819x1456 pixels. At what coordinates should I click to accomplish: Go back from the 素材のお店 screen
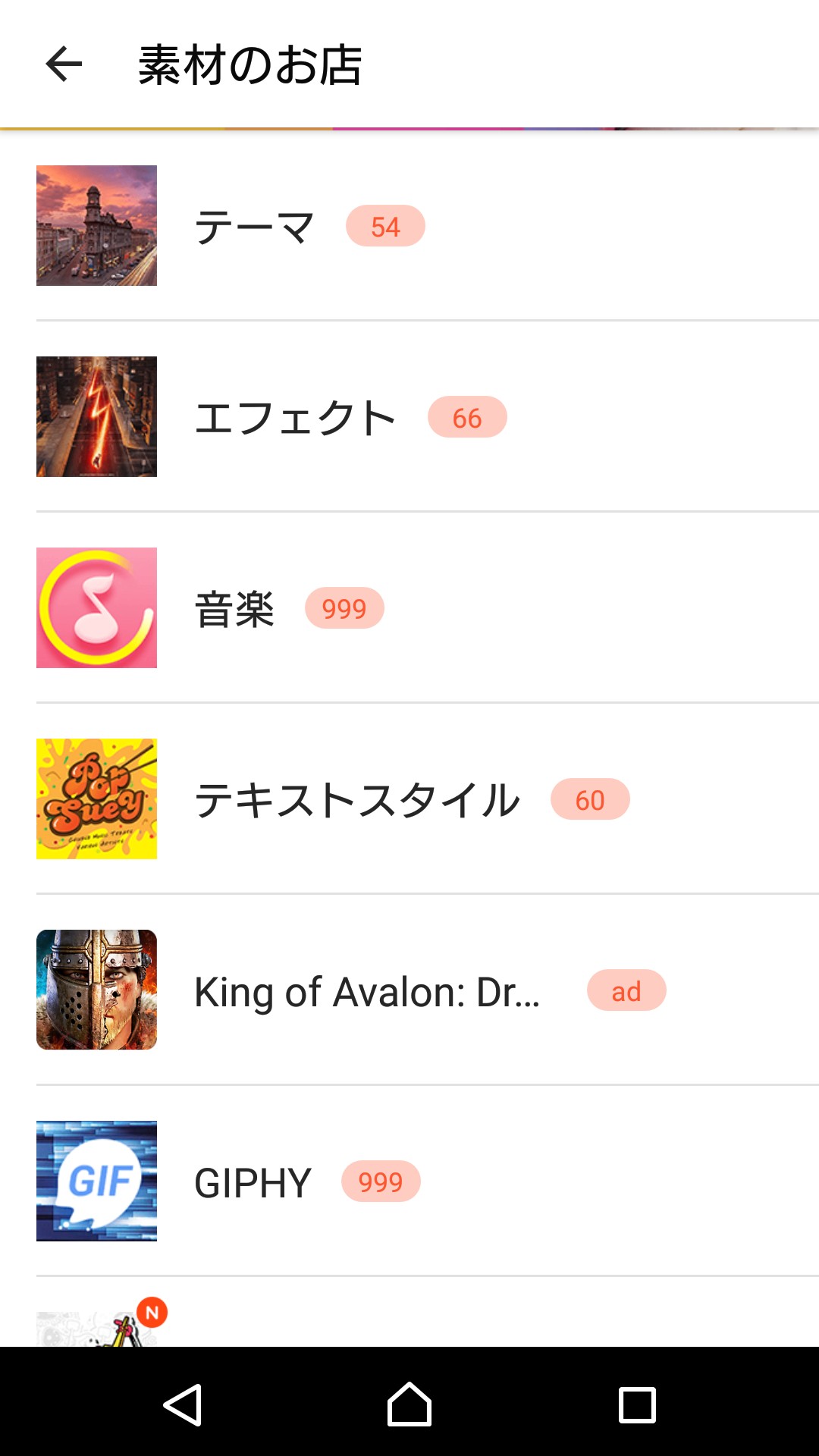pyautogui.click(x=64, y=64)
